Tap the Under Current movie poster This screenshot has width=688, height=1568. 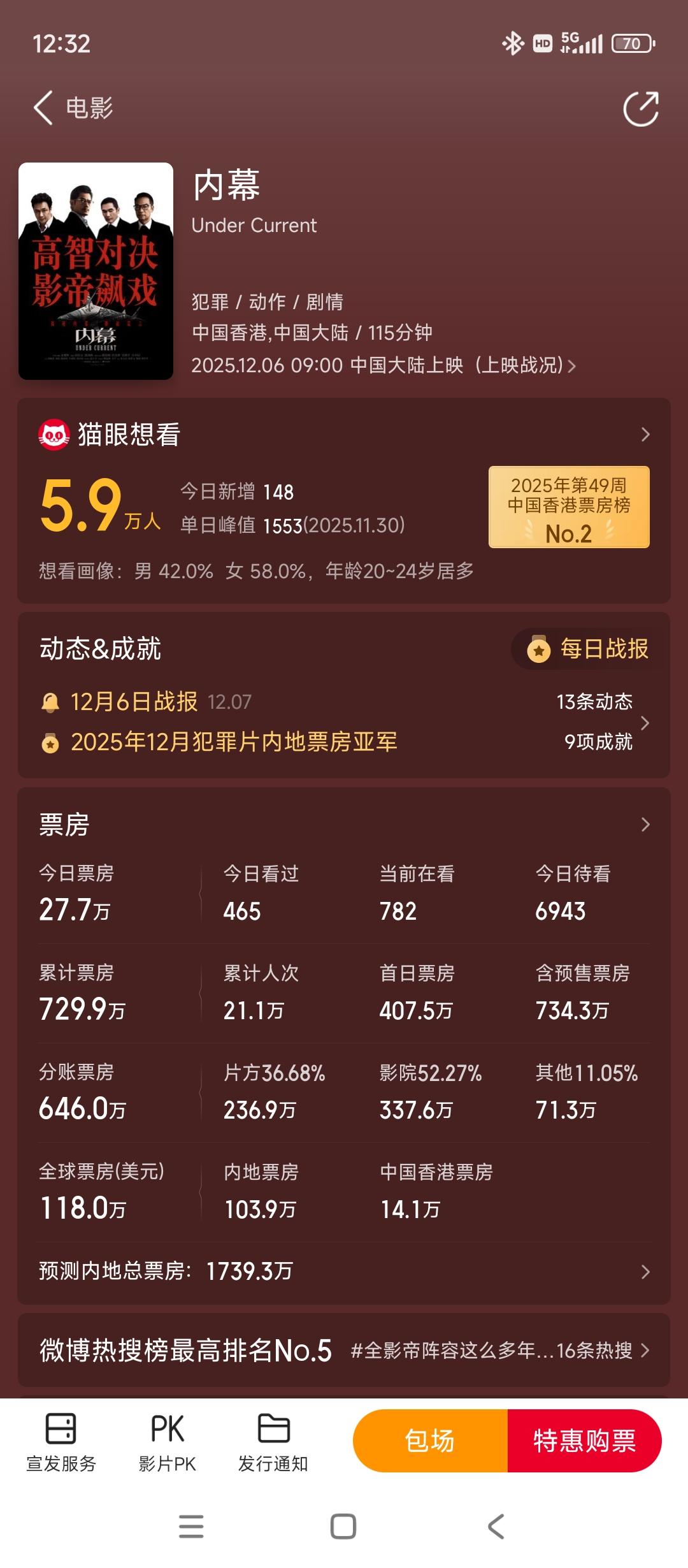coord(96,271)
